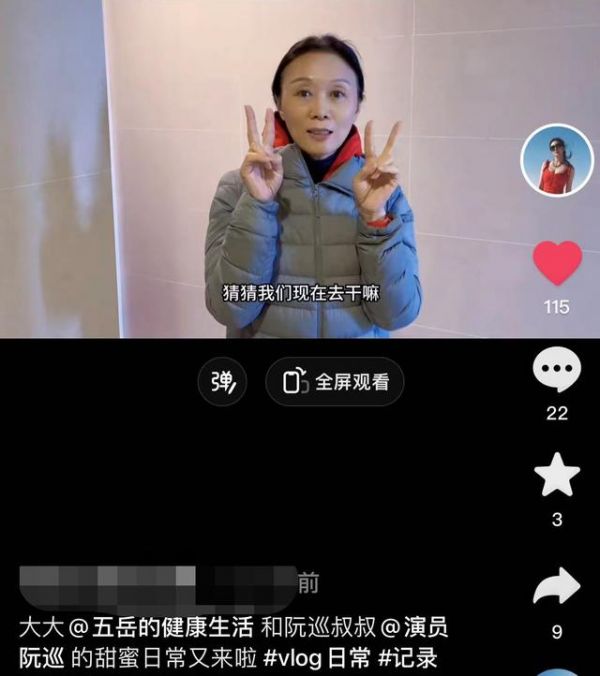
Task: Share this video
Action: (x=557, y=587)
